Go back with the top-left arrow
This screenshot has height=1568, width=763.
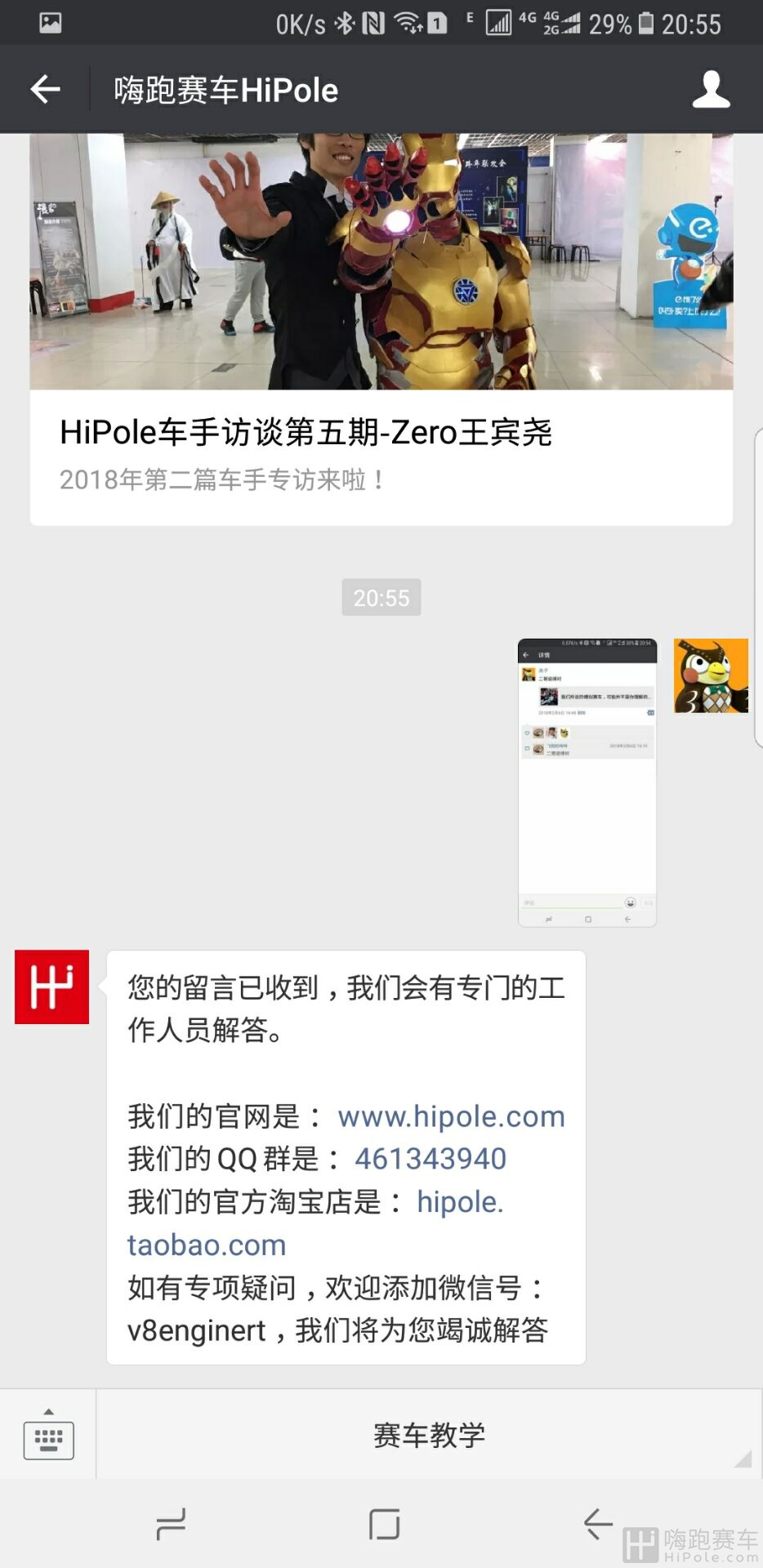click(46, 89)
